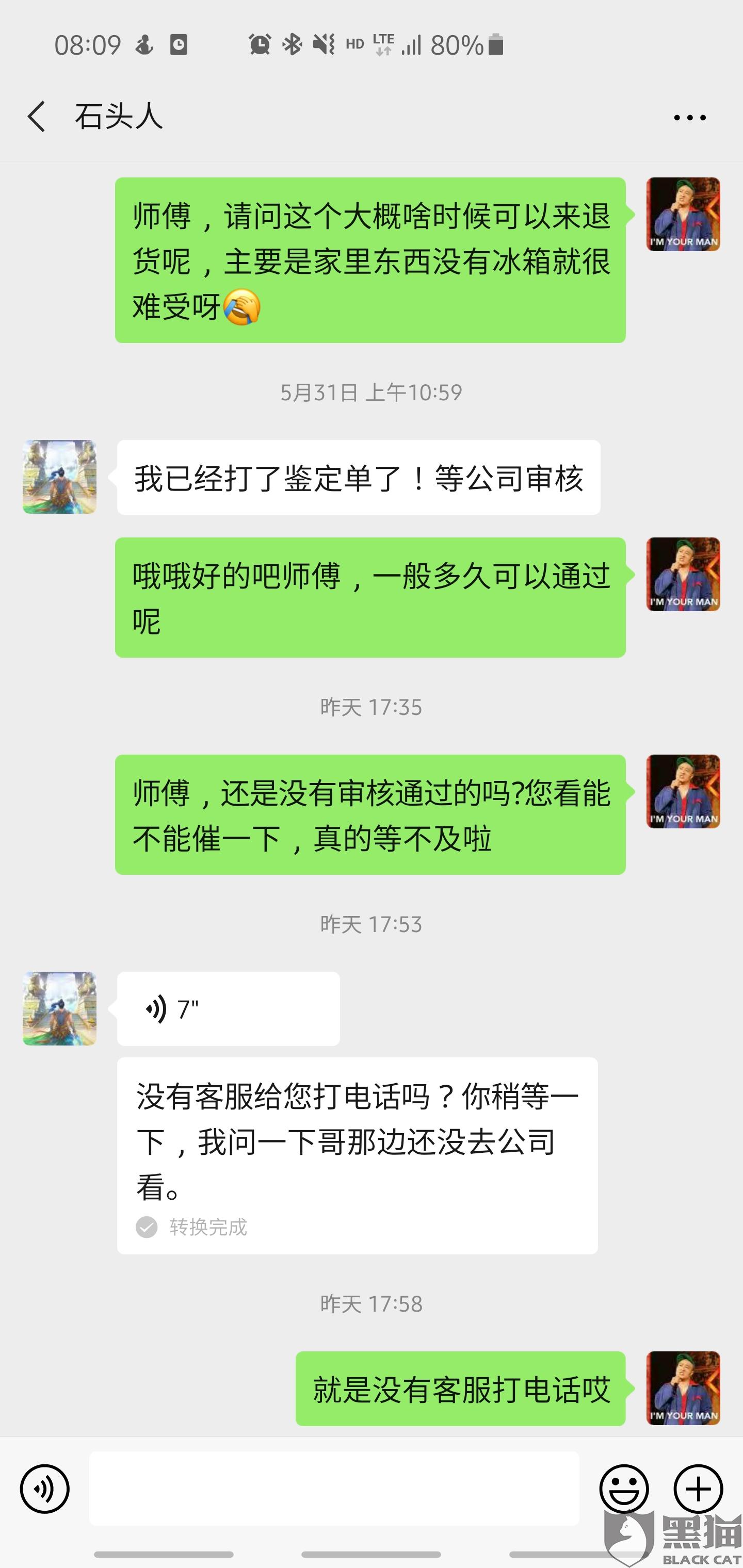
Task: Switch to voice input mode
Action: [x=44, y=1489]
